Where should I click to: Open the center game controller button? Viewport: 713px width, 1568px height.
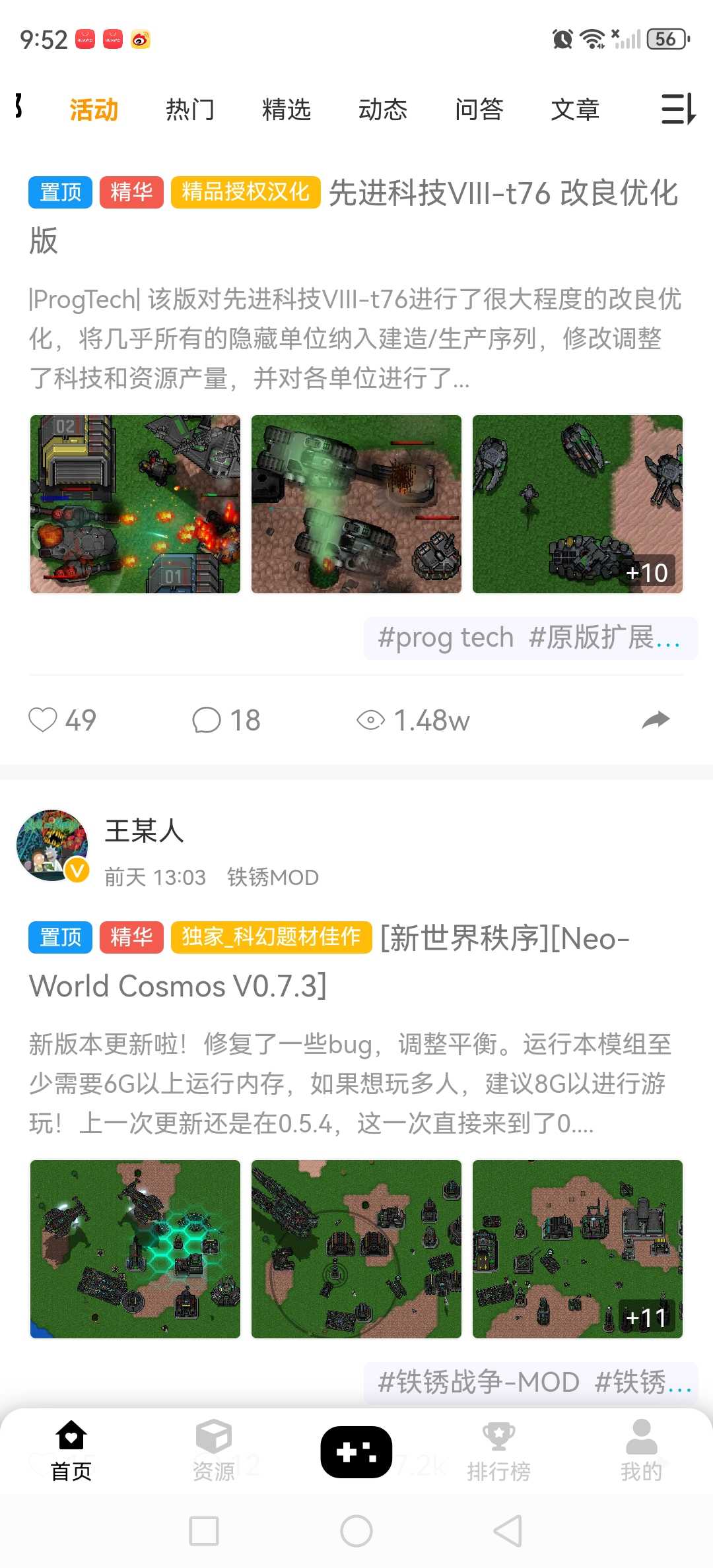[356, 1452]
